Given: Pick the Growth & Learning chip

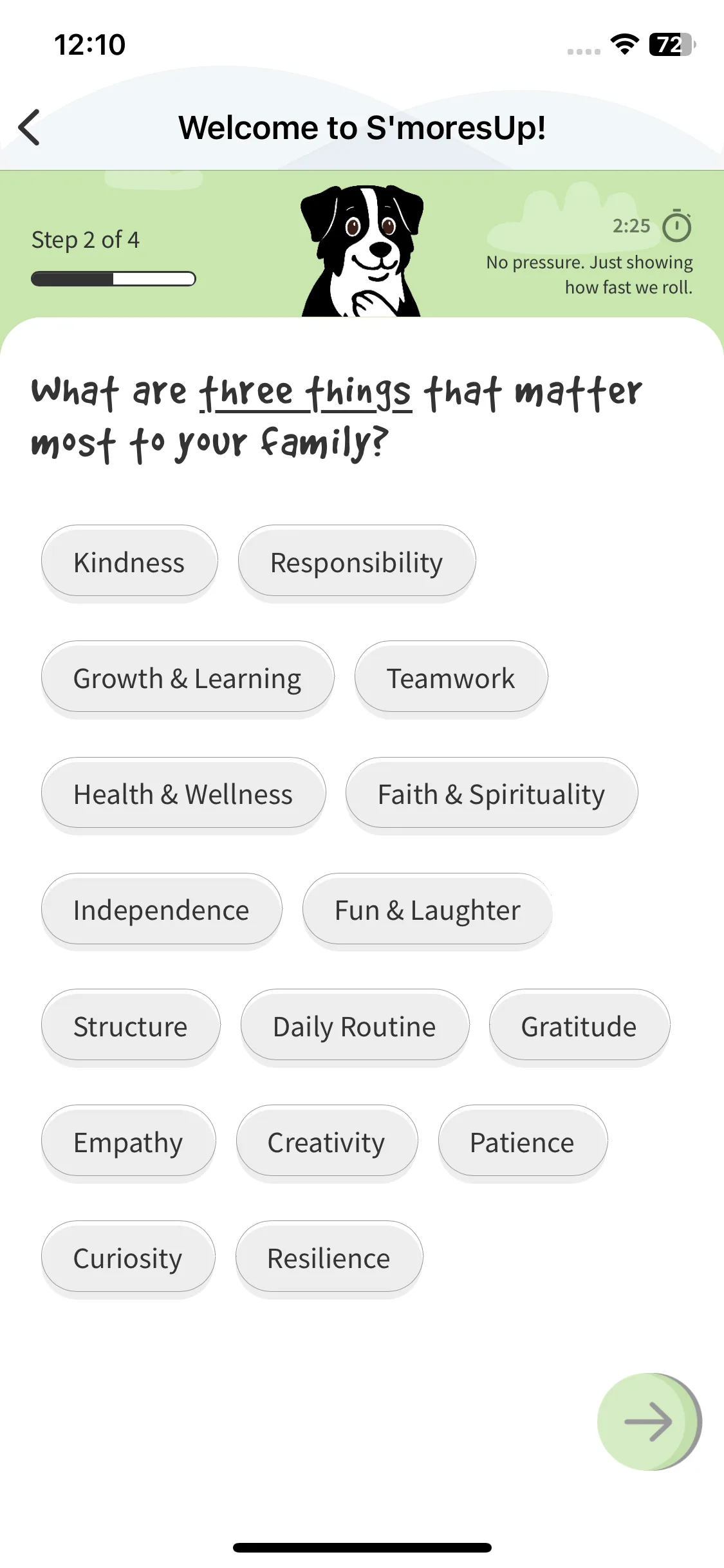Looking at the screenshot, I should click(x=187, y=678).
